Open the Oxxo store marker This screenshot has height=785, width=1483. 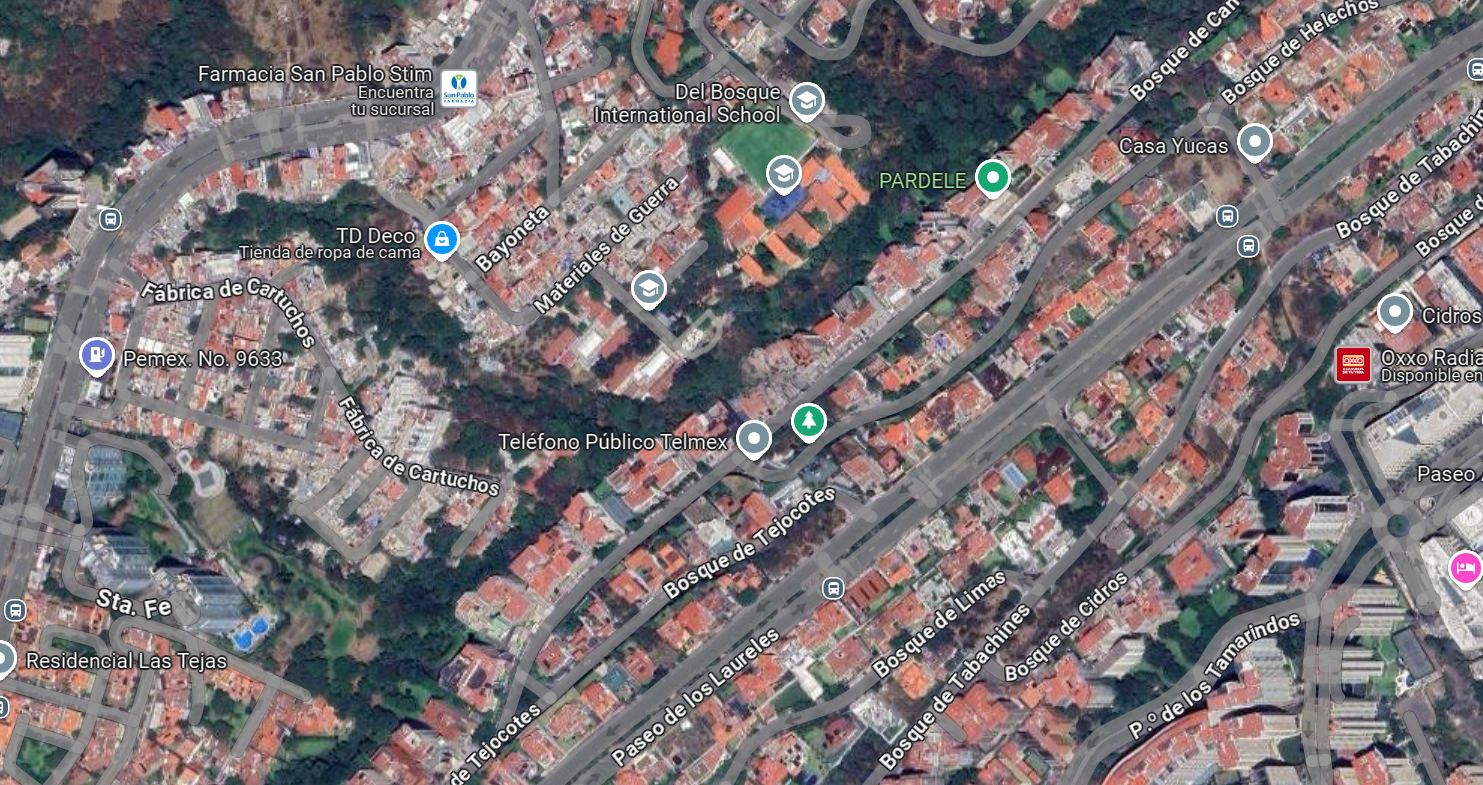[x=1353, y=364]
